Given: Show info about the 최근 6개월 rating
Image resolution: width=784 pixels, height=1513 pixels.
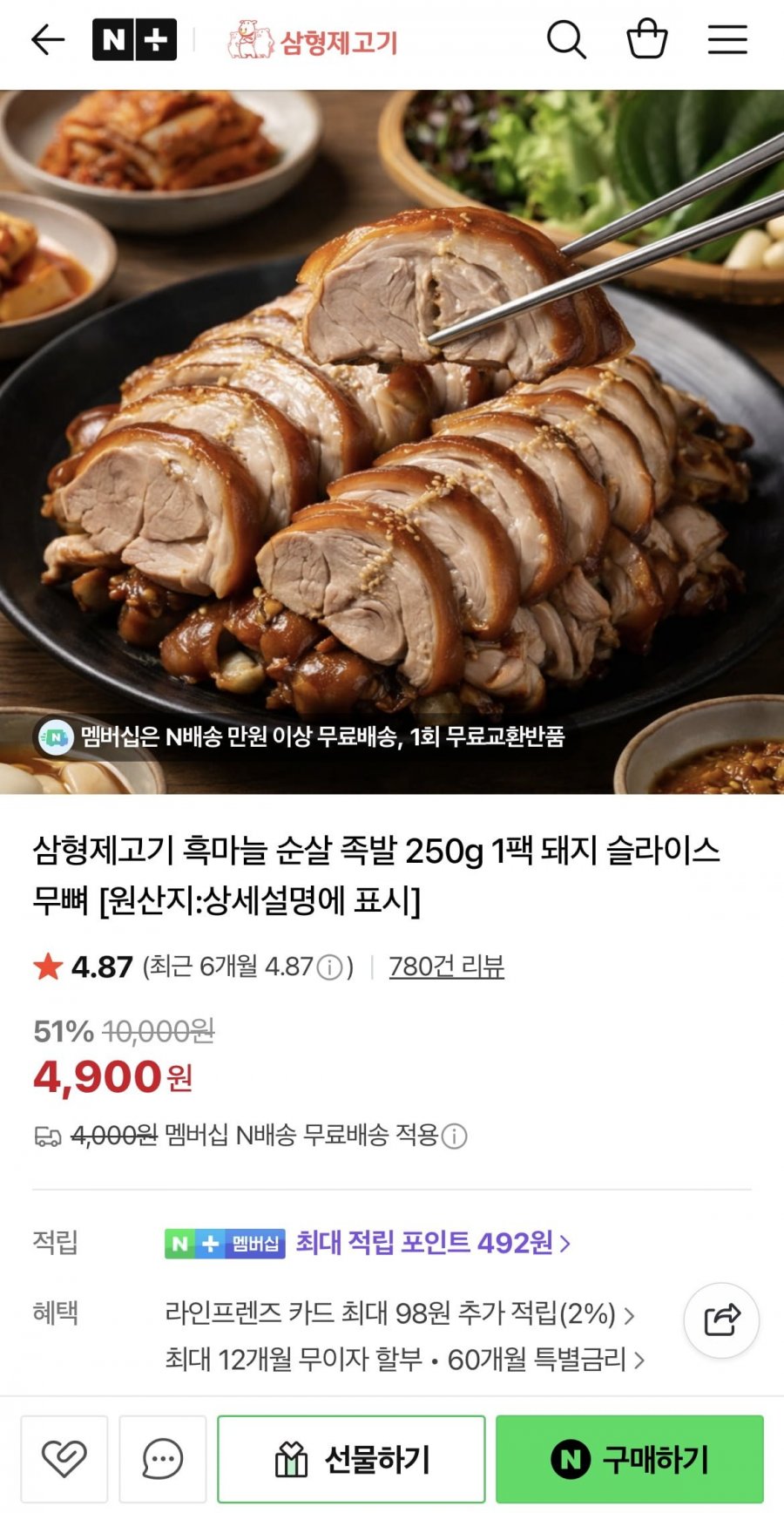Looking at the screenshot, I should 329,967.
